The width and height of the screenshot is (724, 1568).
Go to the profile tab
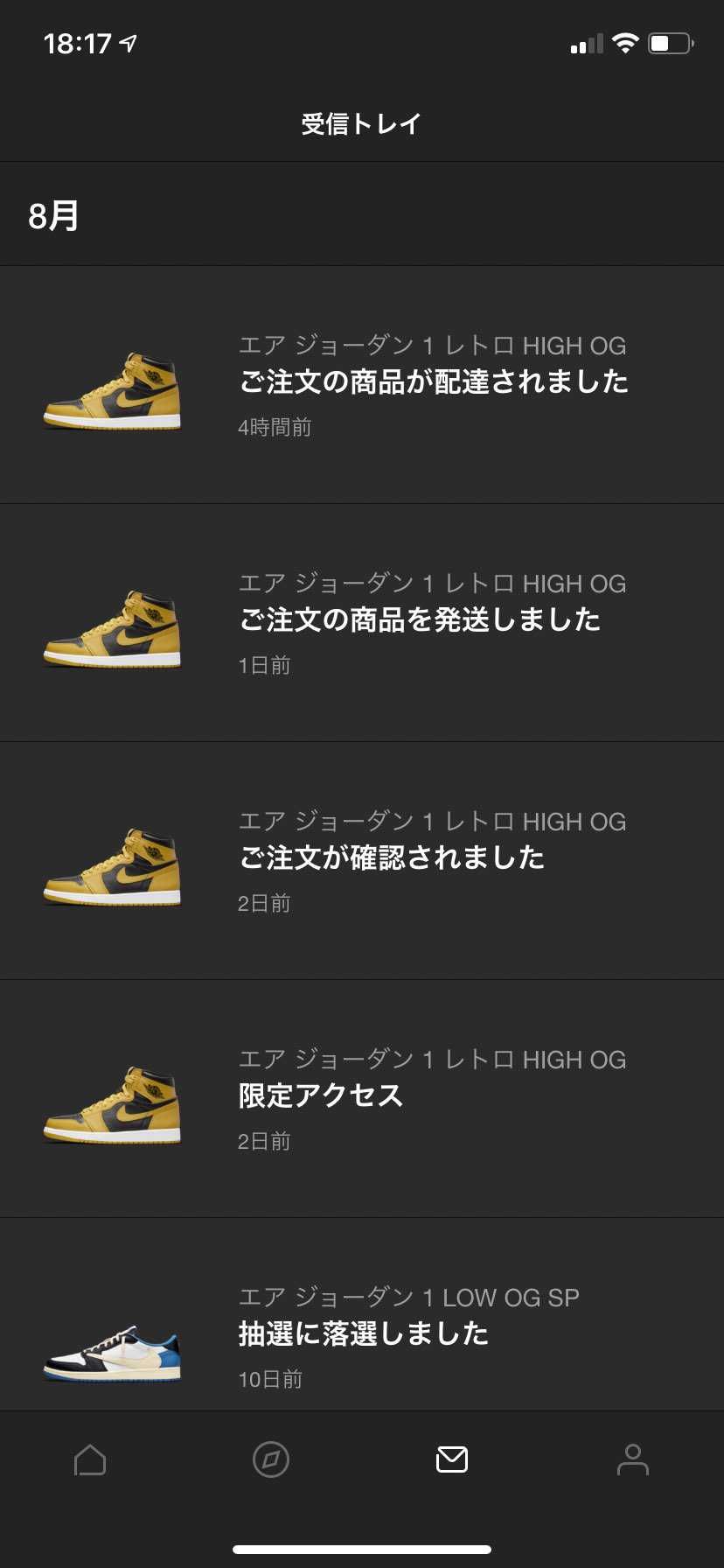(x=632, y=1459)
